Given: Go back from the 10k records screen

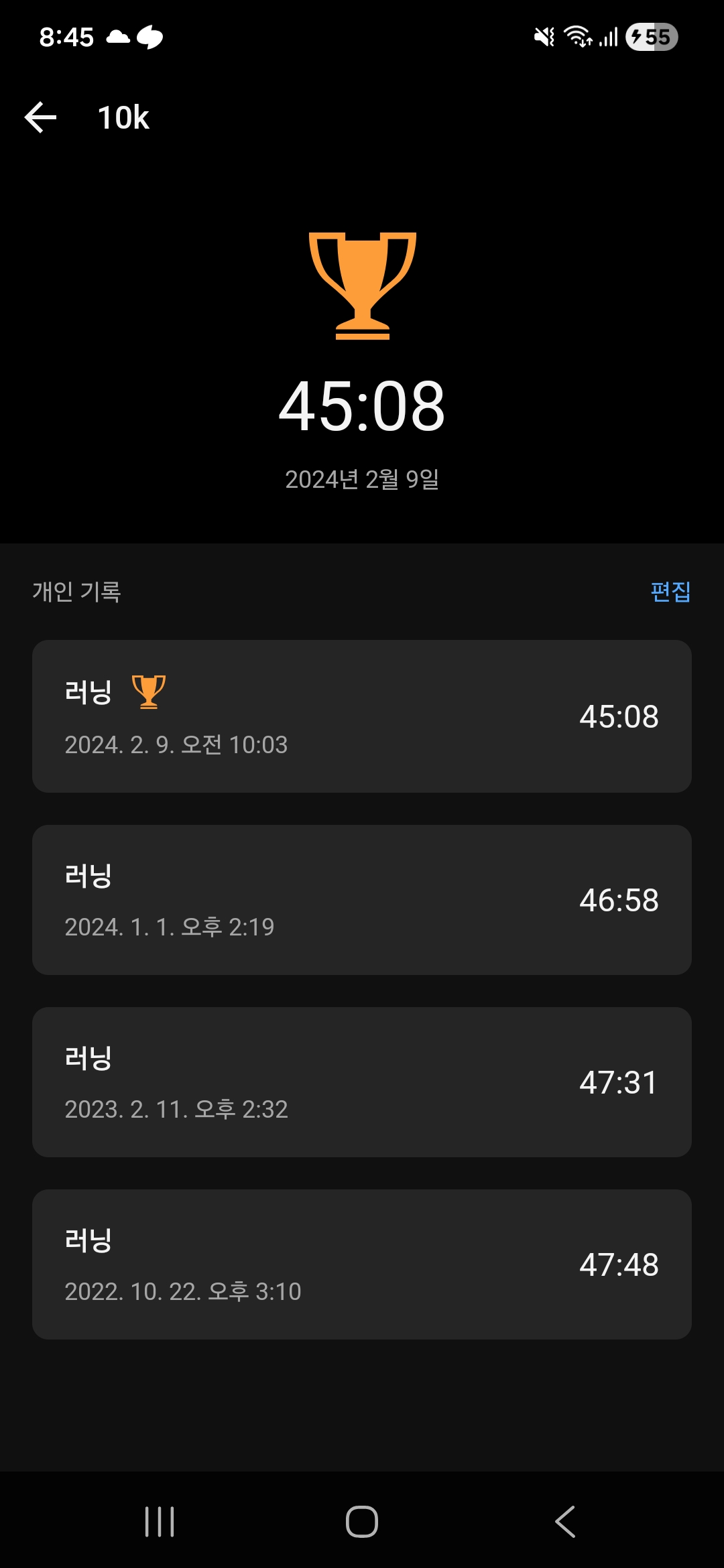Looking at the screenshot, I should [x=40, y=118].
